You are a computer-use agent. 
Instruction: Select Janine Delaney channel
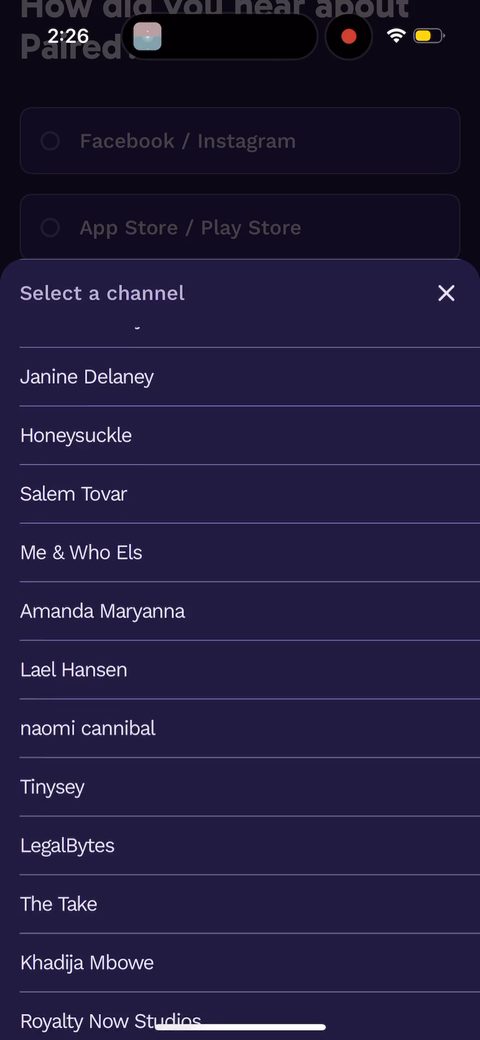(250, 377)
